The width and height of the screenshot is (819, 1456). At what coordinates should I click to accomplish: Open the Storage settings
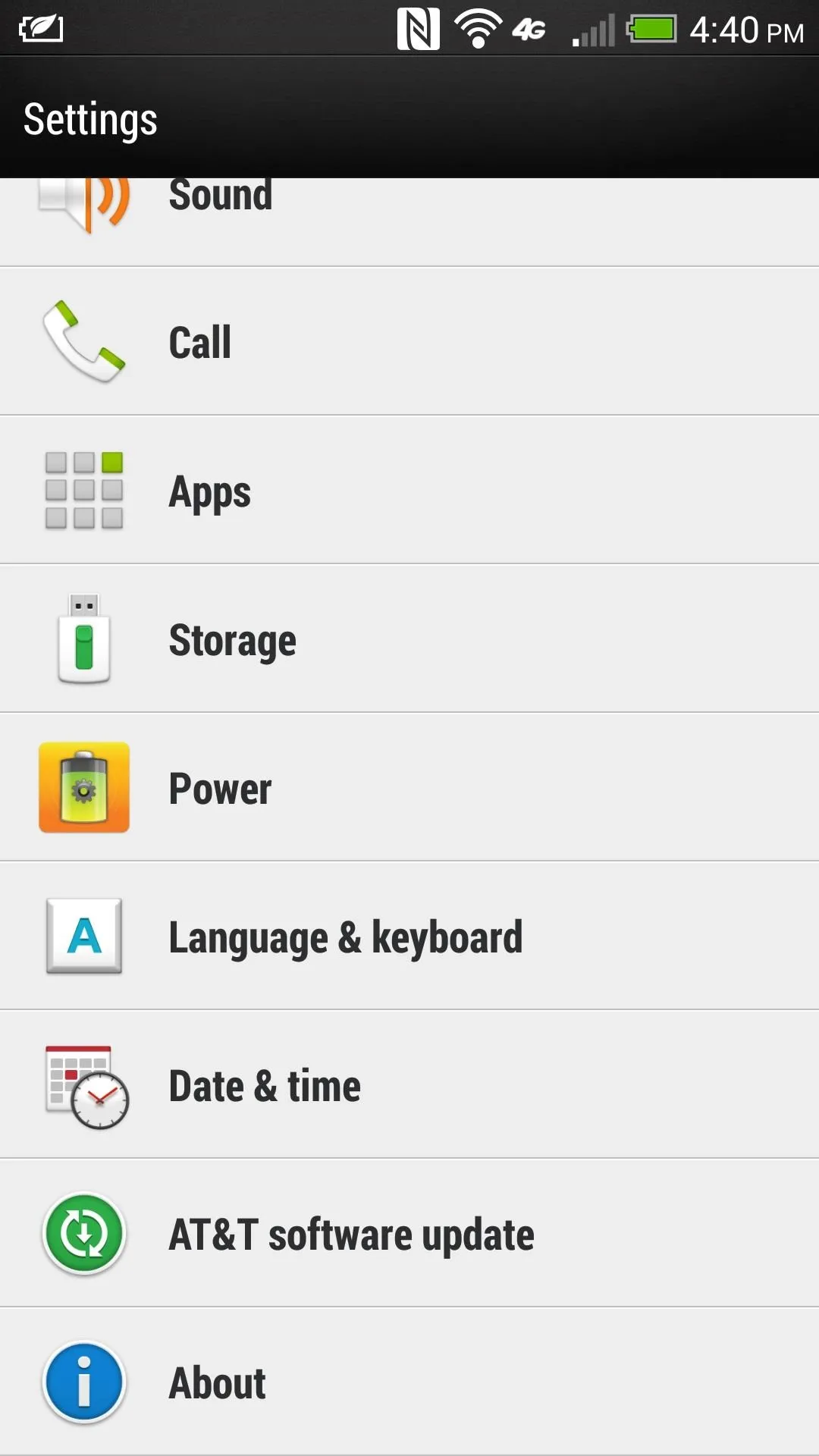[x=409, y=639]
